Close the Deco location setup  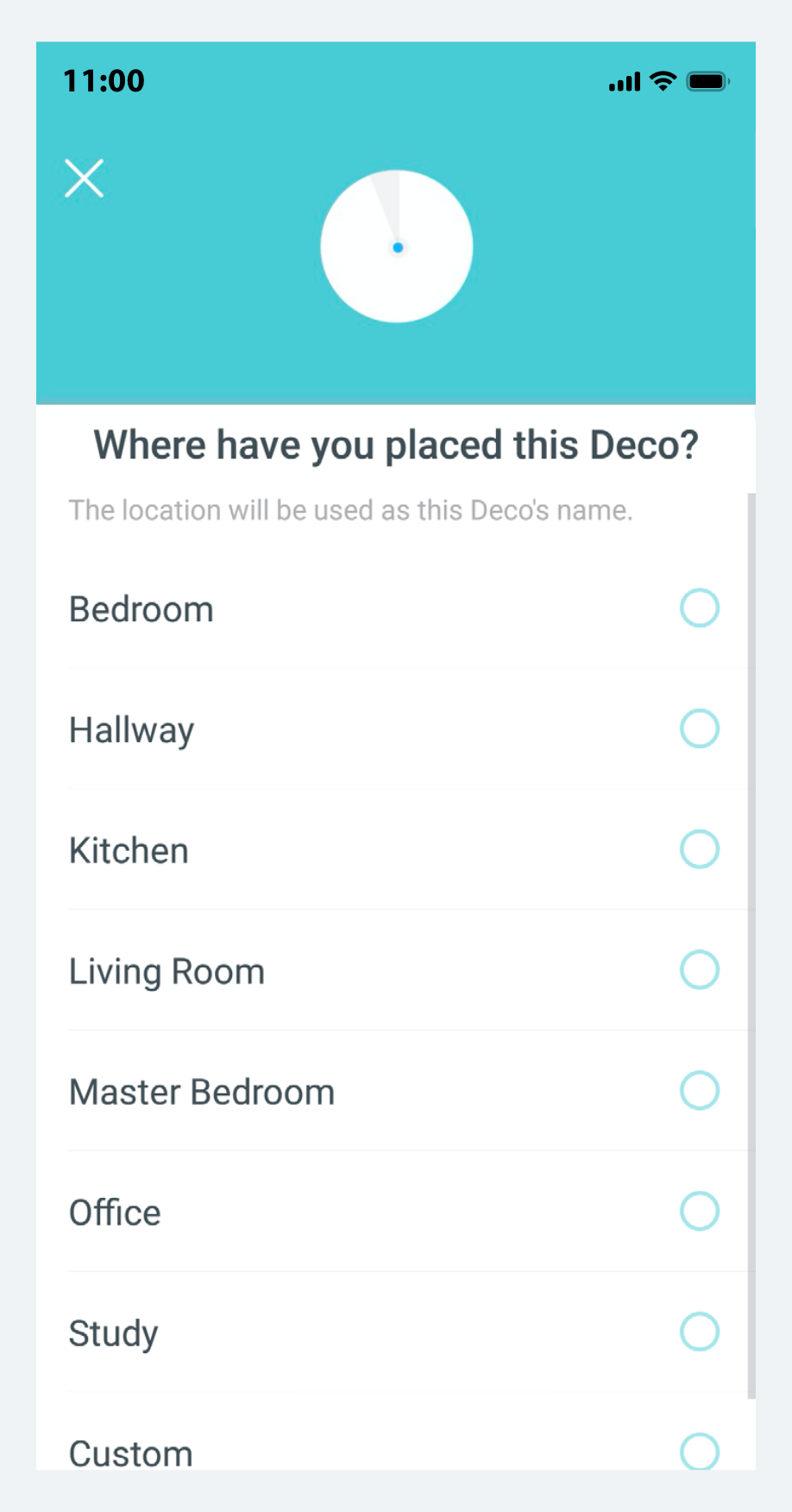pos(85,179)
